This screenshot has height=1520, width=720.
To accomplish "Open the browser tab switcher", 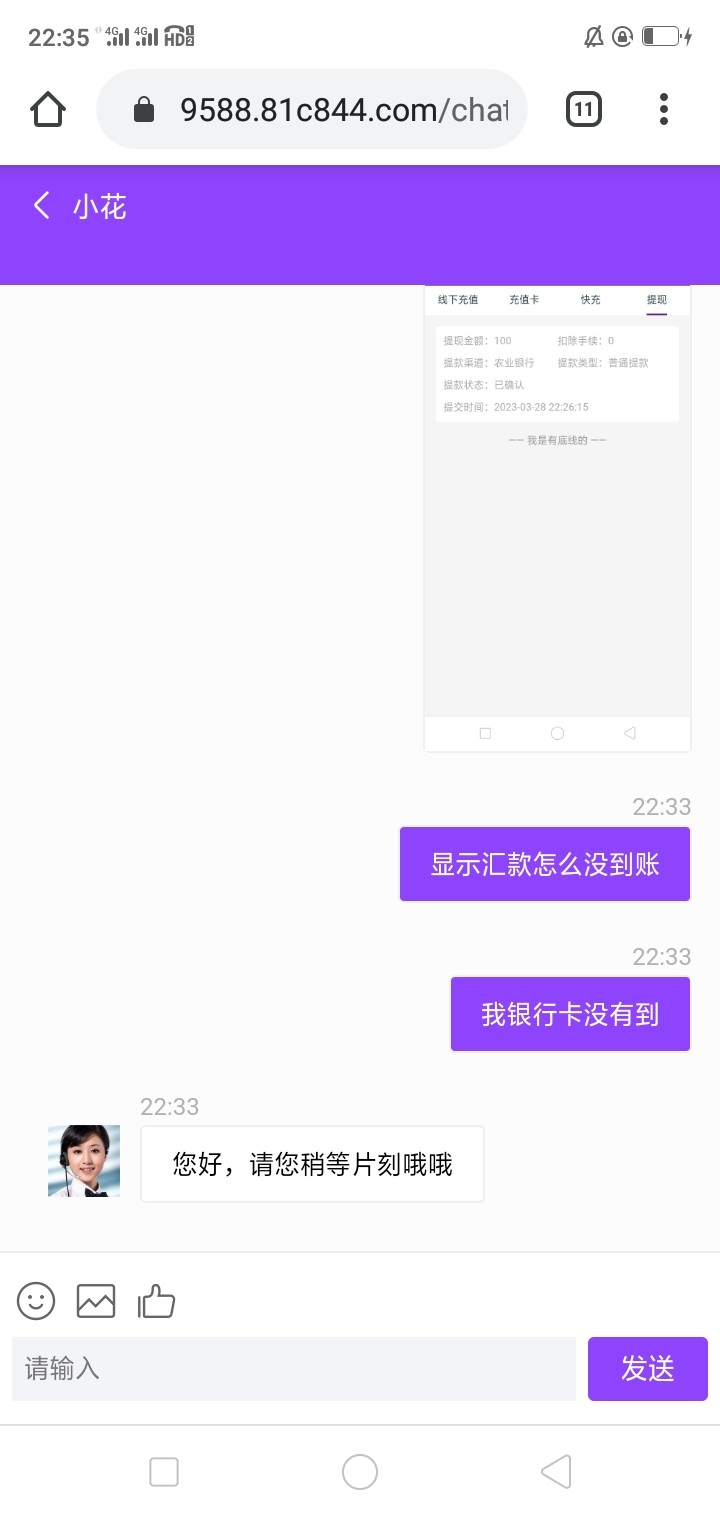I will (584, 109).
